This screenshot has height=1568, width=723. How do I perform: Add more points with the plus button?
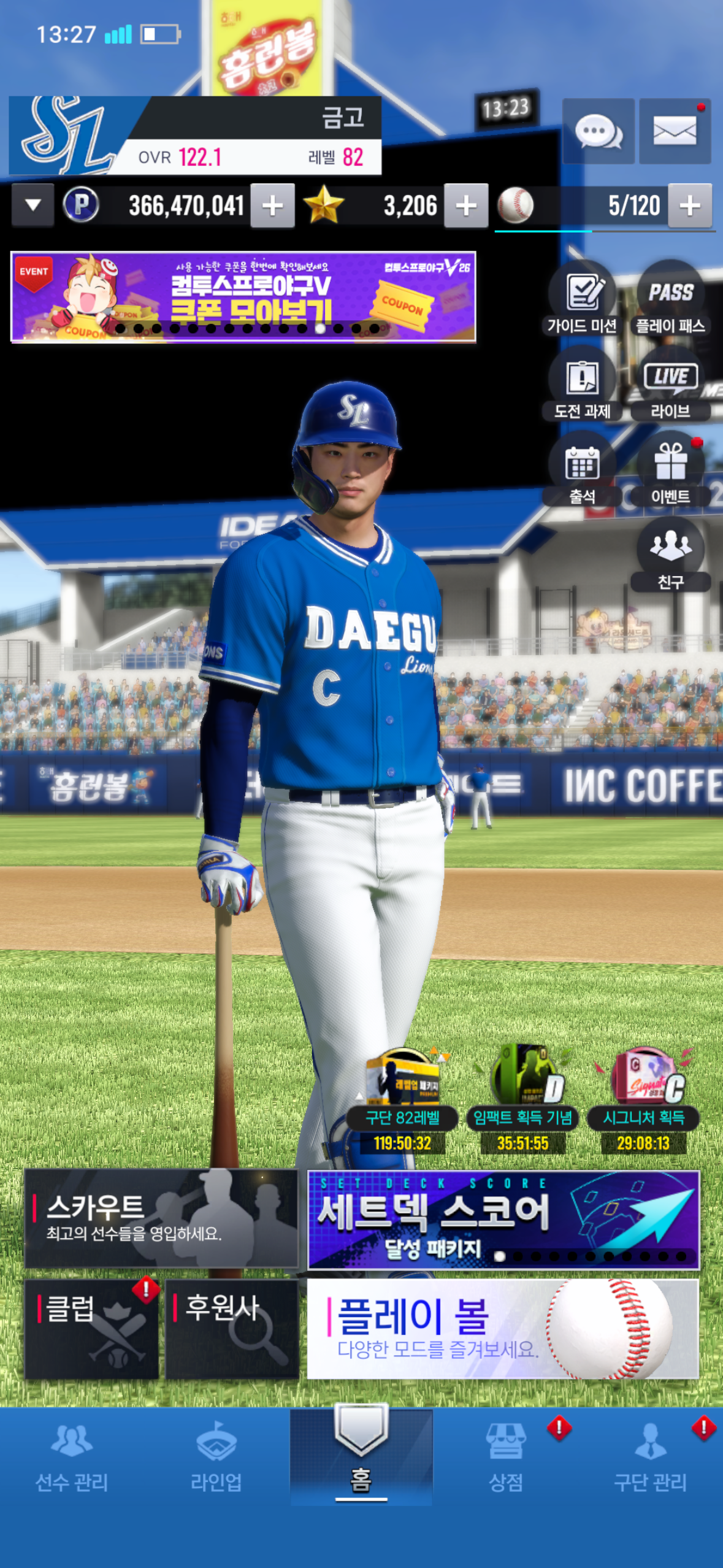272,206
